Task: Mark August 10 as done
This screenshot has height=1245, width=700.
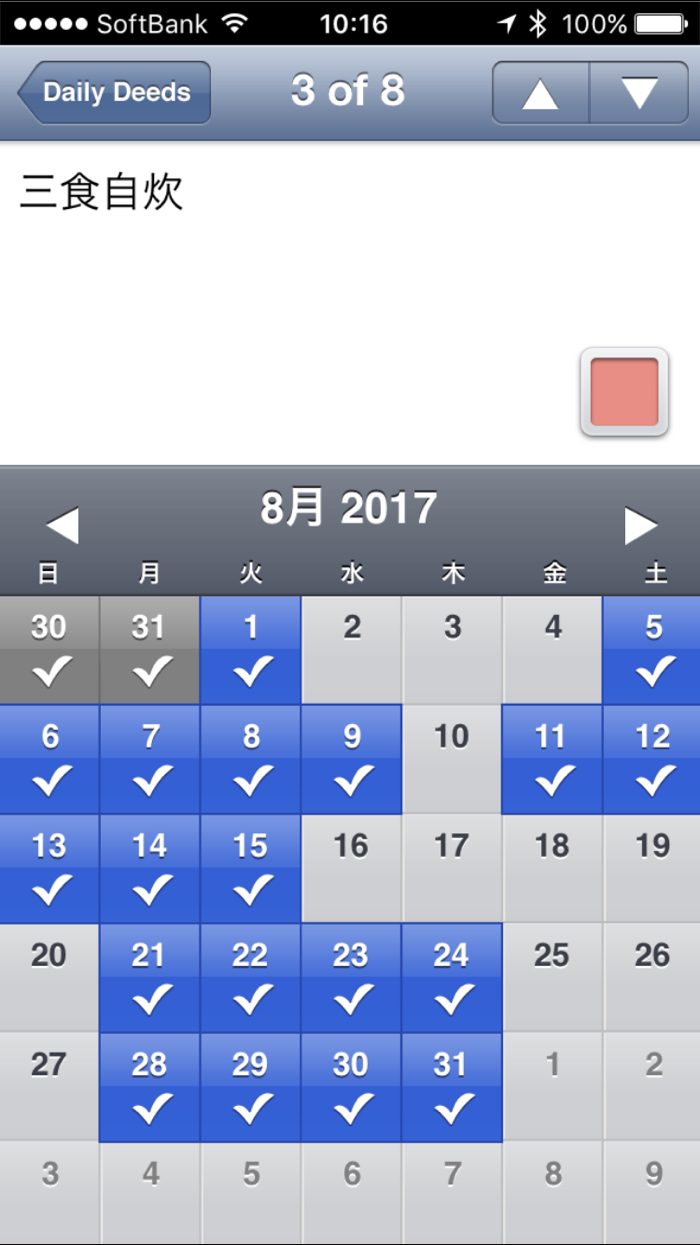Action: pos(452,759)
